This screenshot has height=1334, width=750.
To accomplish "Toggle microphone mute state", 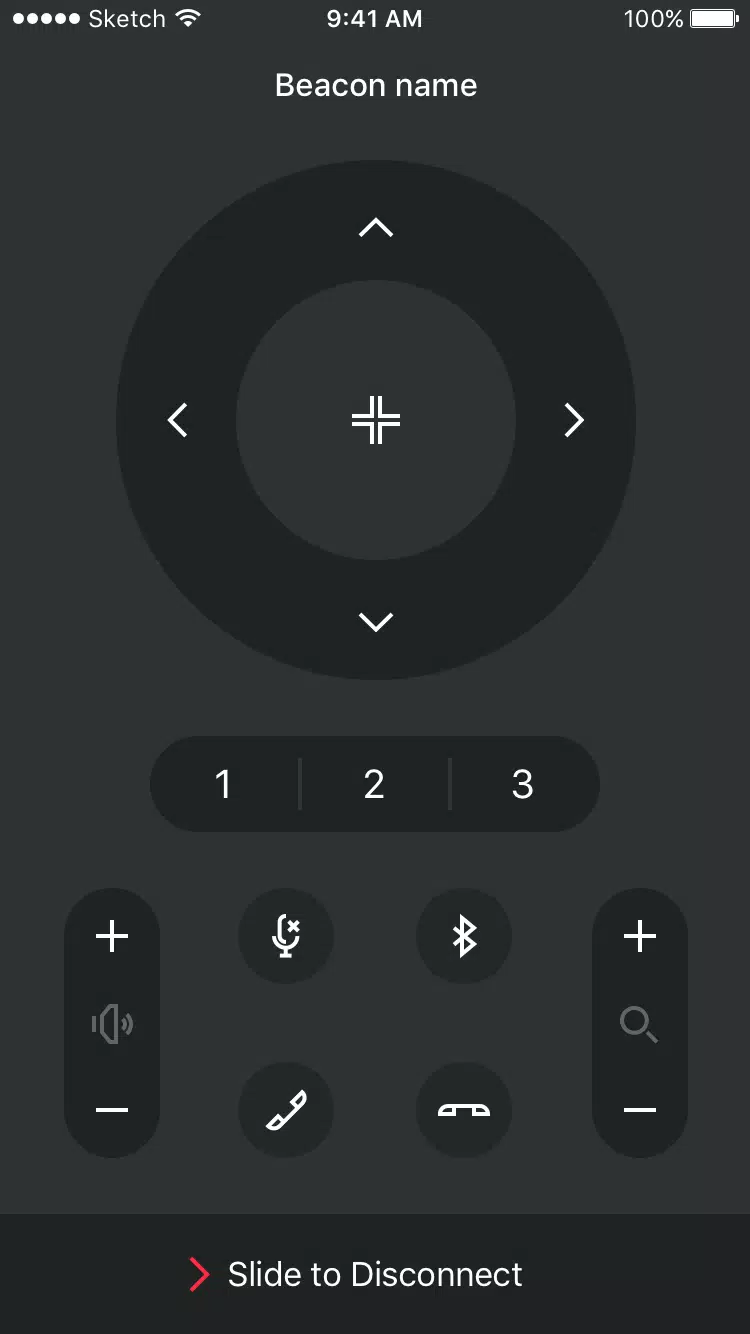I will pyautogui.click(x=286, y=936).
